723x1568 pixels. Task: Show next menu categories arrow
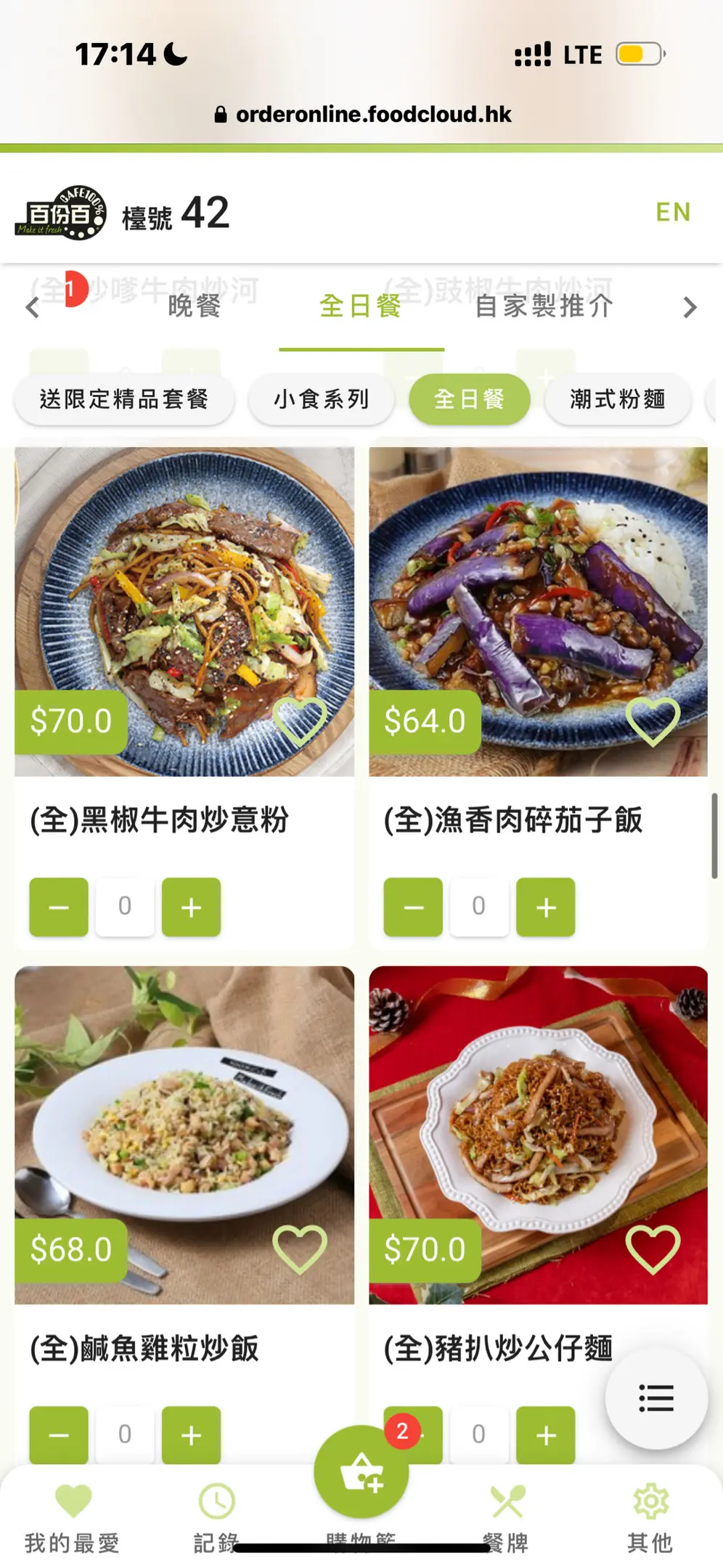[x=690, y=307]
